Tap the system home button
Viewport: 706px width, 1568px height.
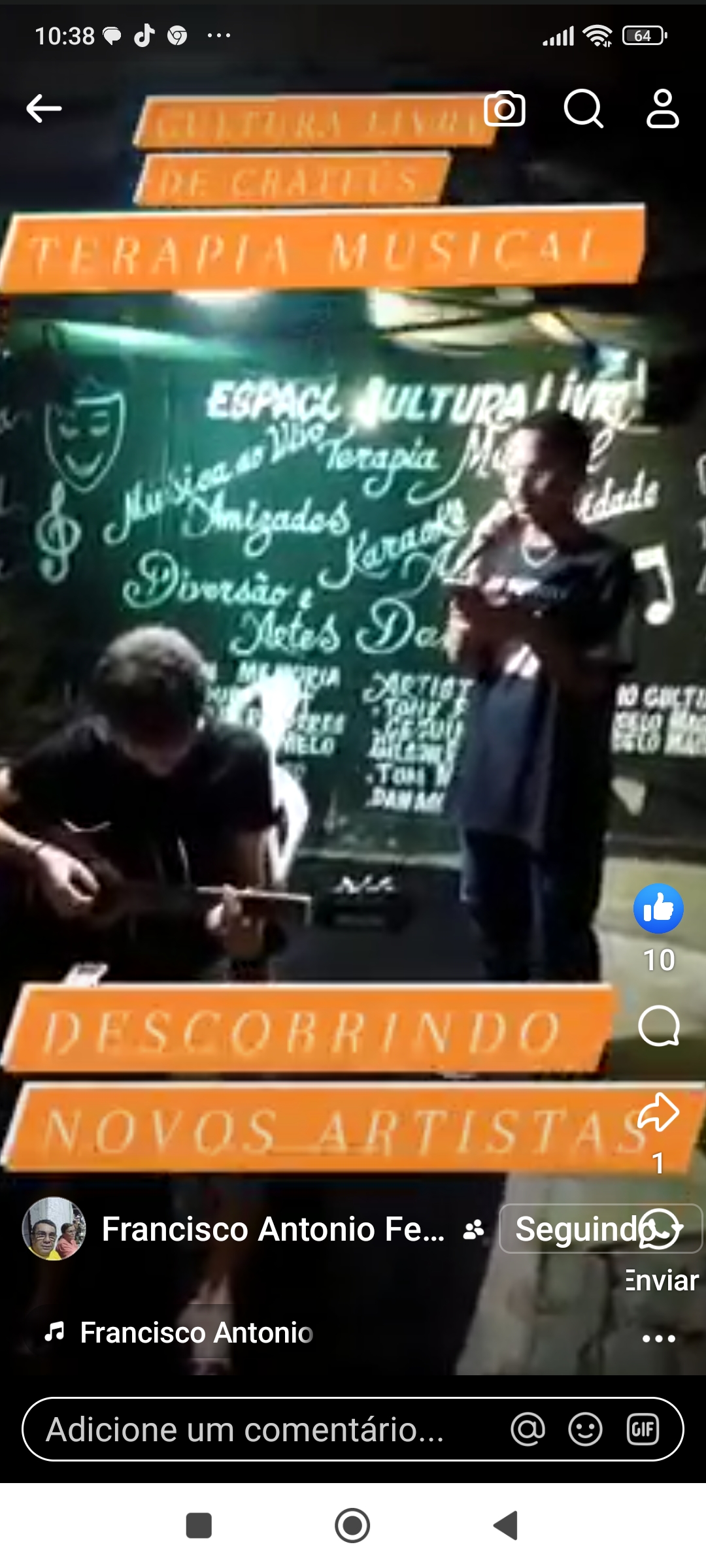click(352, 1526)
